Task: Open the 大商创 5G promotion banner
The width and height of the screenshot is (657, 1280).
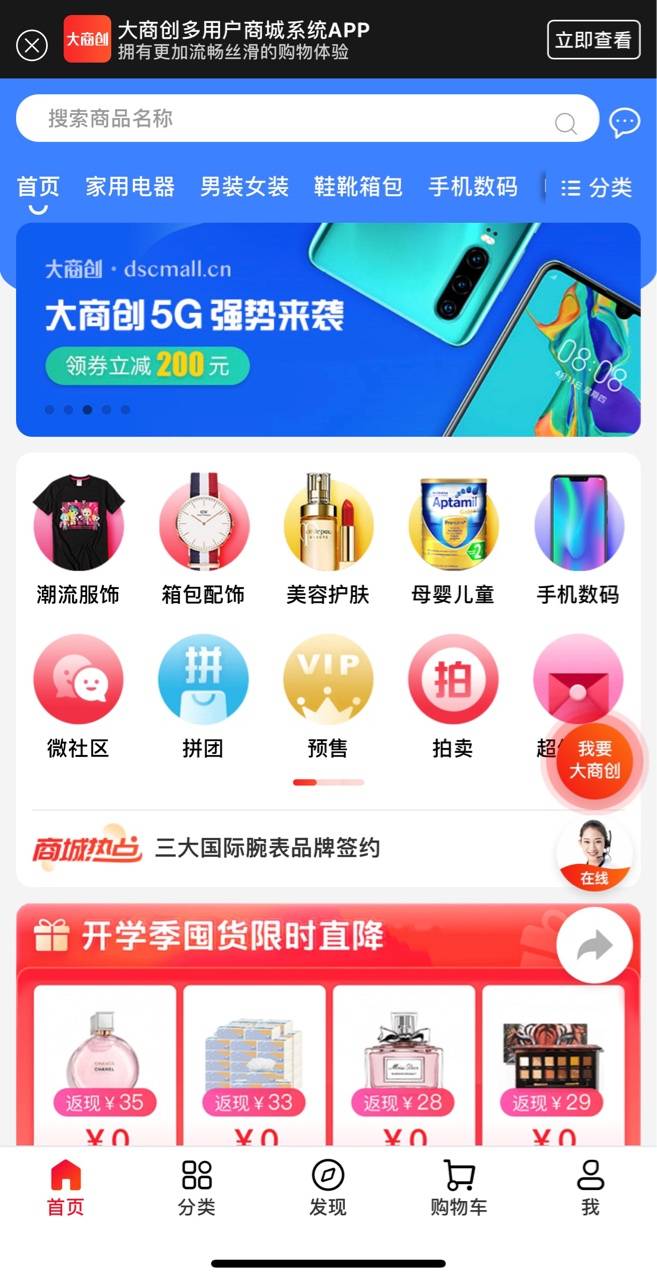Action: (x=328, y=329)
